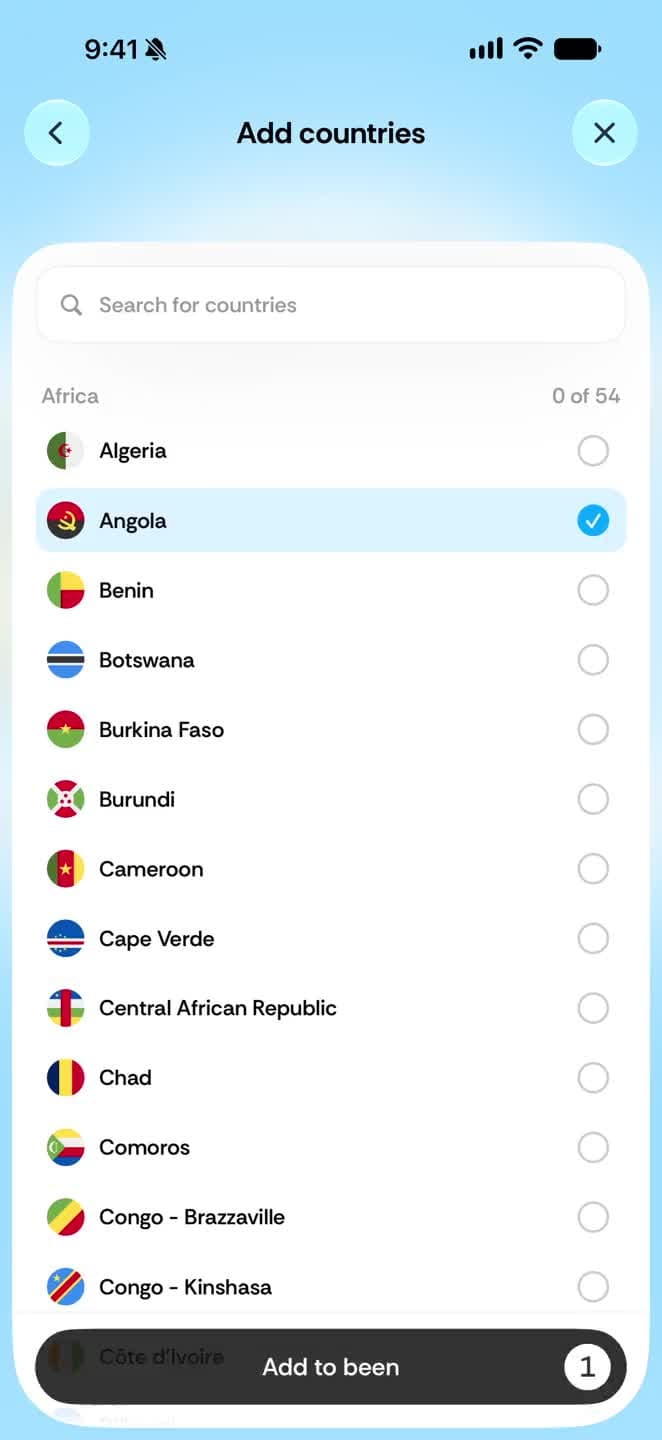Select Benin

tap(331, 590)
